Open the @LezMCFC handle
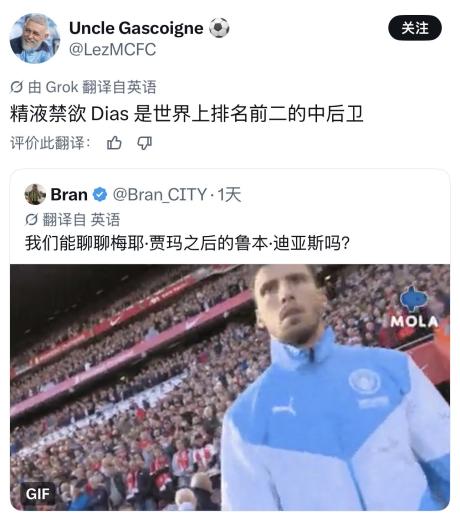460x523 pixels. click(x=112, y=50)
